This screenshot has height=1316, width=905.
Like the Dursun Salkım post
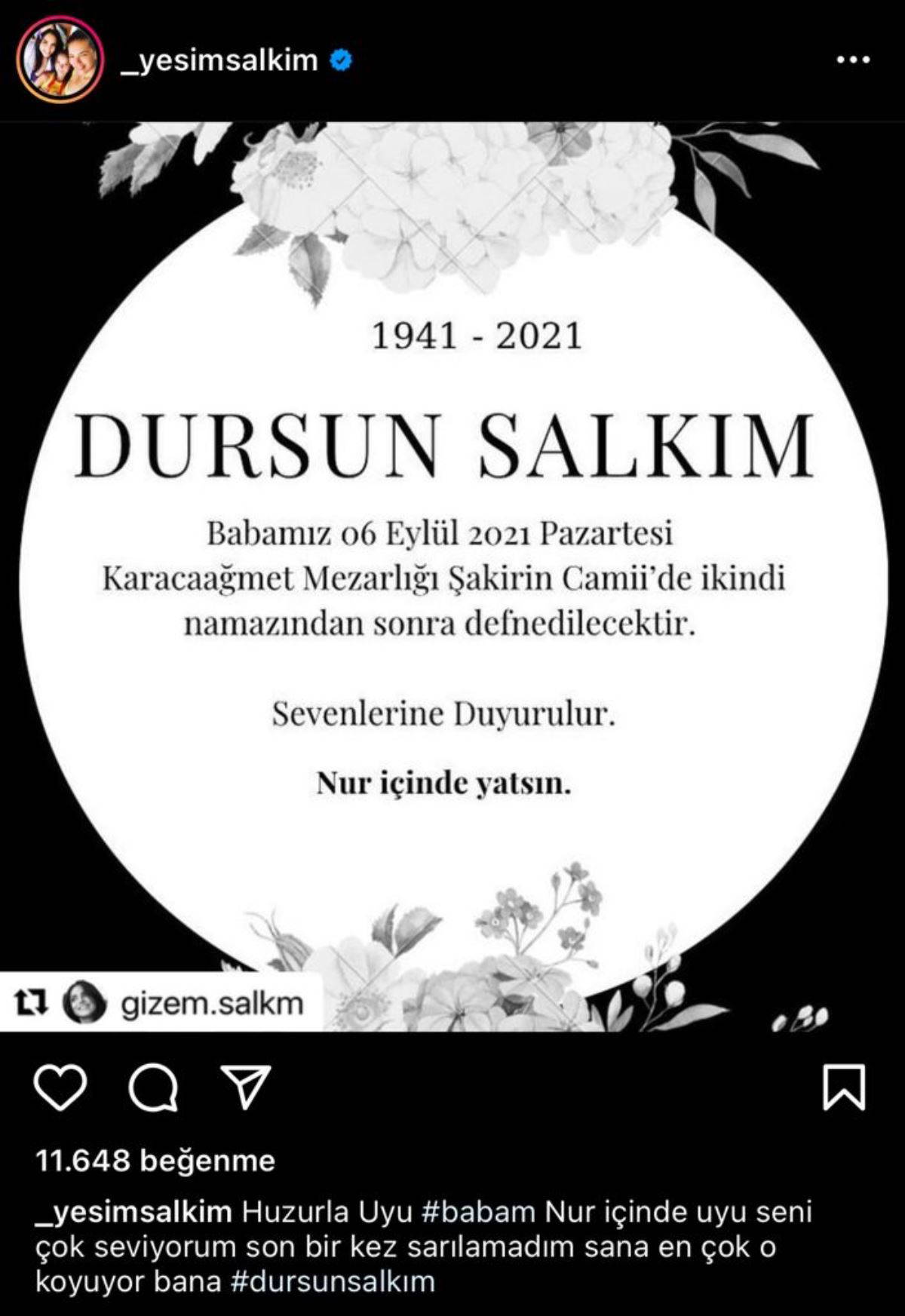click(x=60, y=1087)
